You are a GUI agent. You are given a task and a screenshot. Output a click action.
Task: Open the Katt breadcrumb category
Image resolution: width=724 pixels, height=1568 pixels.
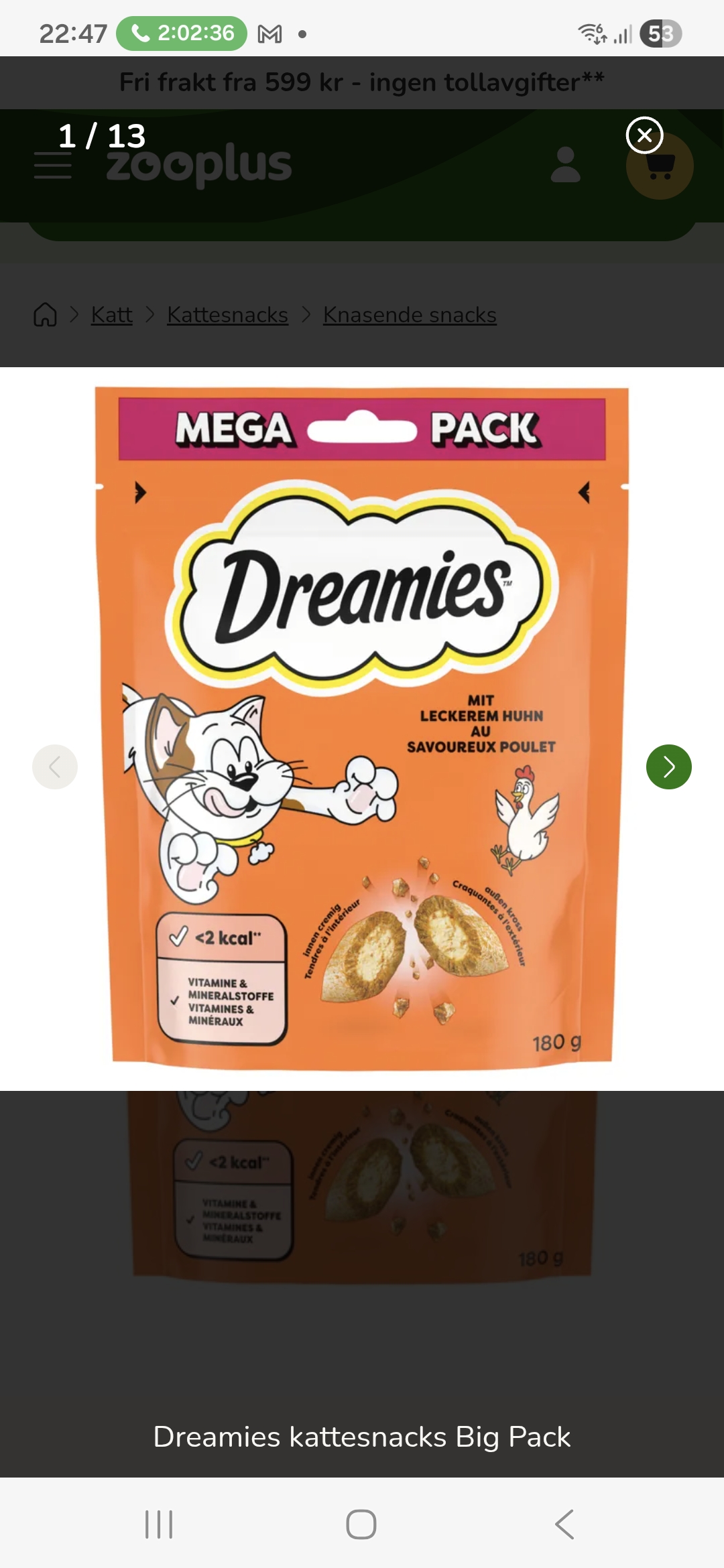click(111, 314)
